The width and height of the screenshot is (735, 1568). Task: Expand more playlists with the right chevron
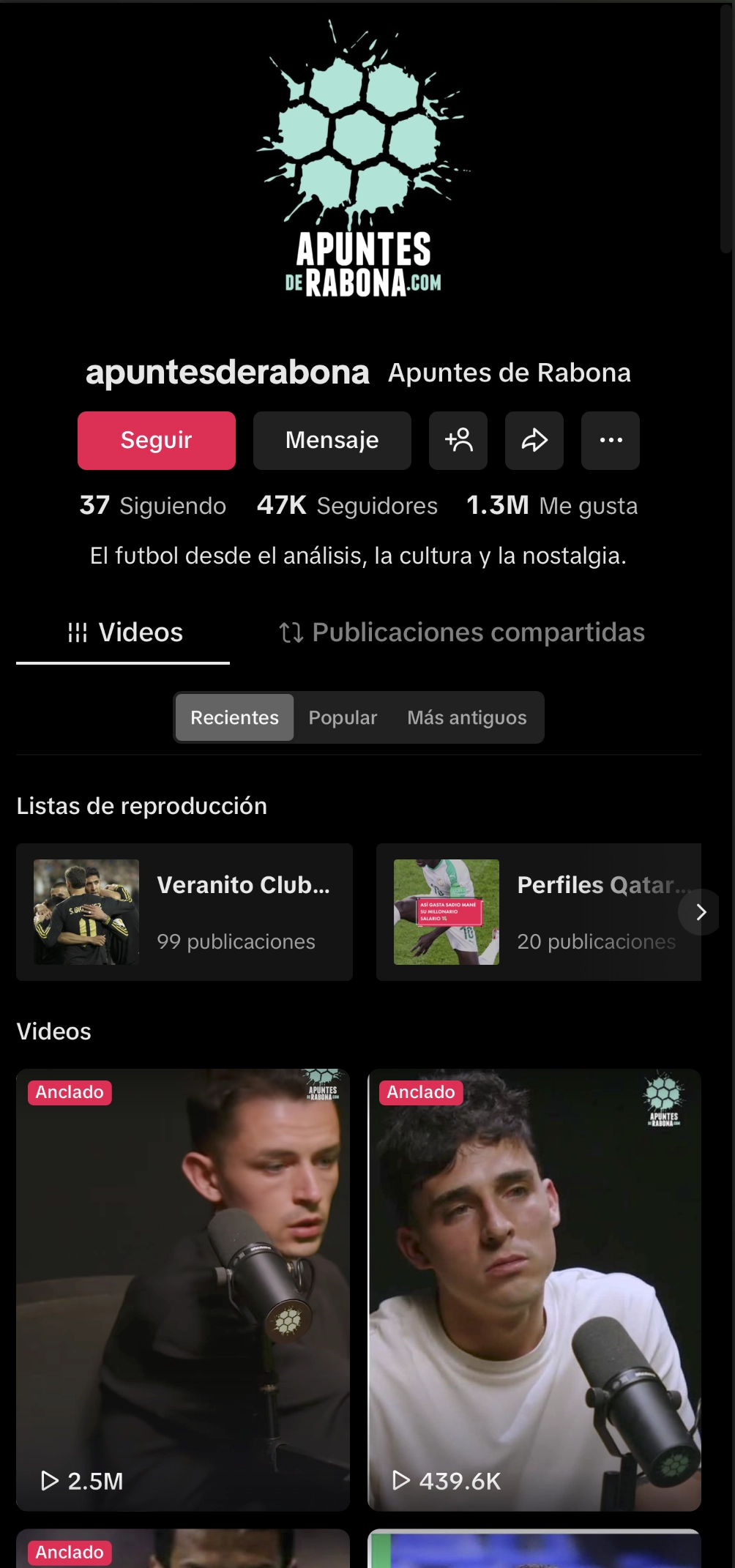coord(700,912)
